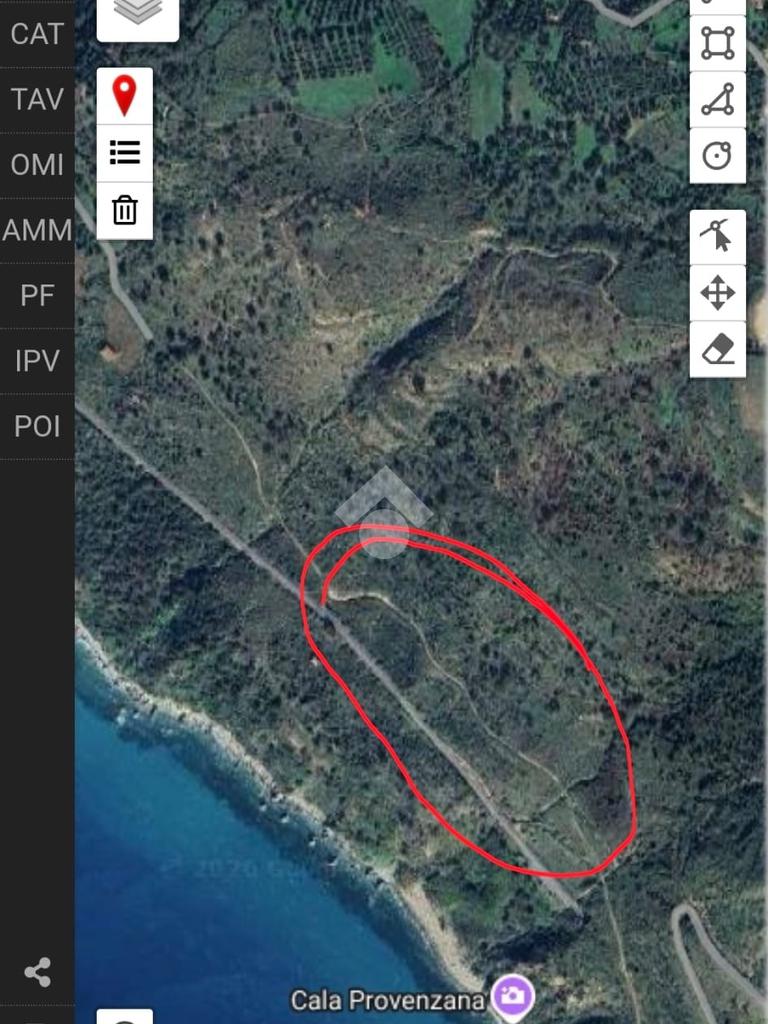Screen dimensions: 768x1024
Task: Switch to the TAV section
Action: (x=37, y=99)
